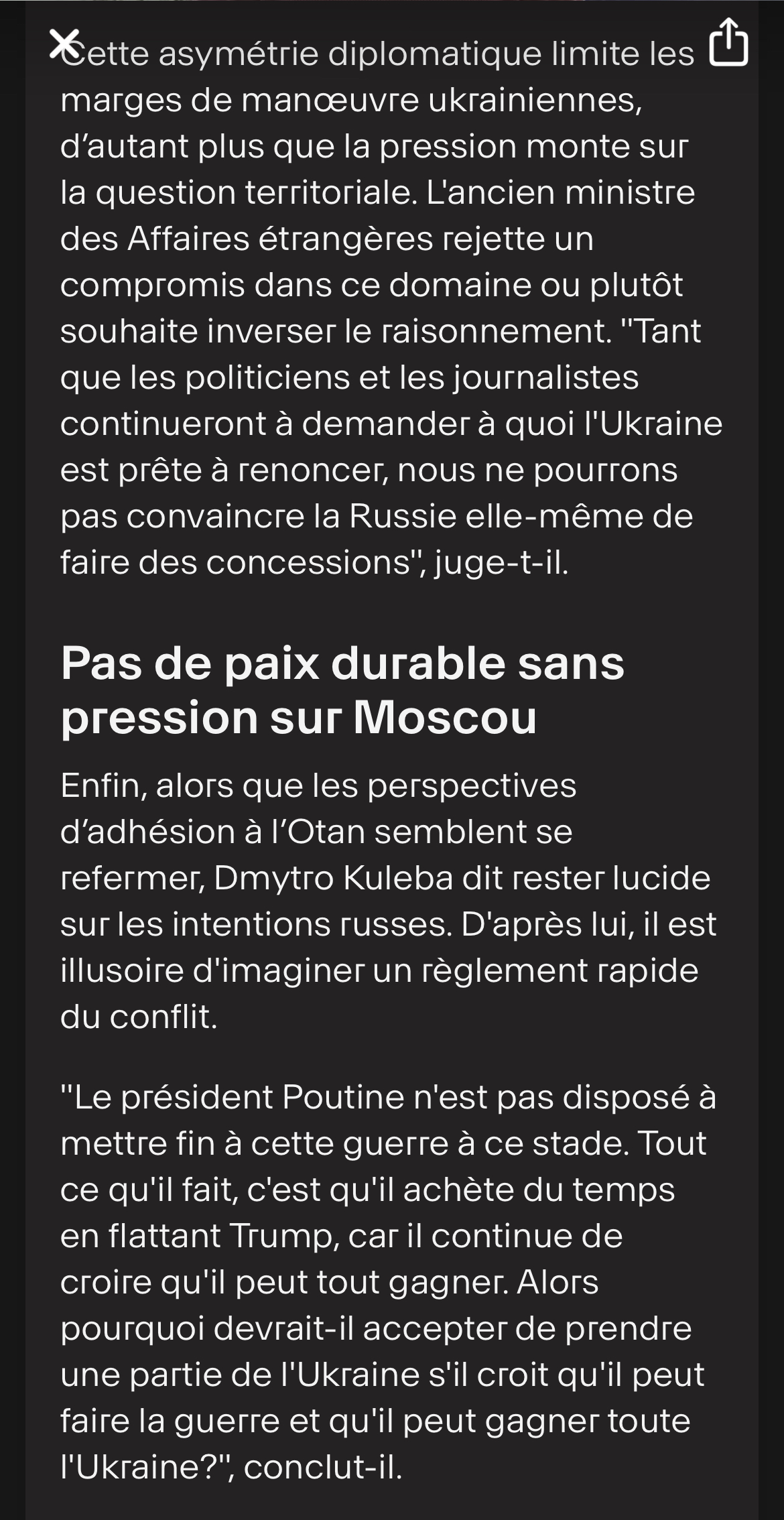Close the article view
The height and width of the screenshot is (1520, 784).
pyautogui.click(x=64, y=44)
